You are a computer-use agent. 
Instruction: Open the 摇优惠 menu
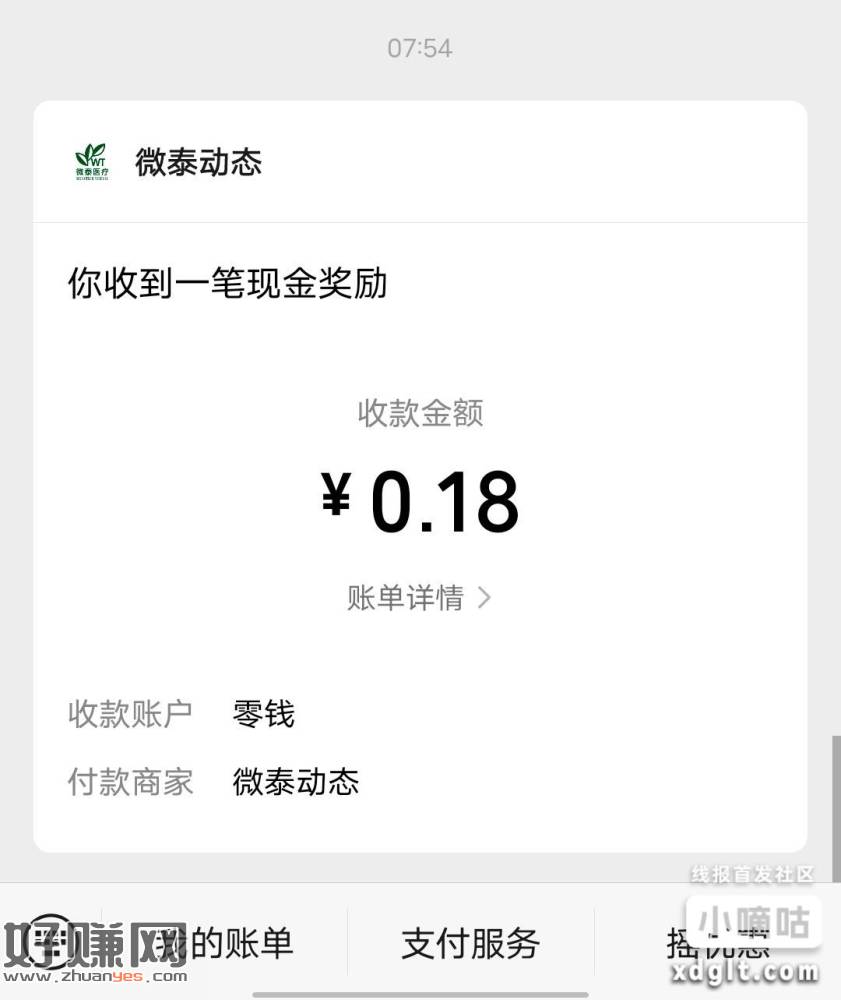coord(718,943)
